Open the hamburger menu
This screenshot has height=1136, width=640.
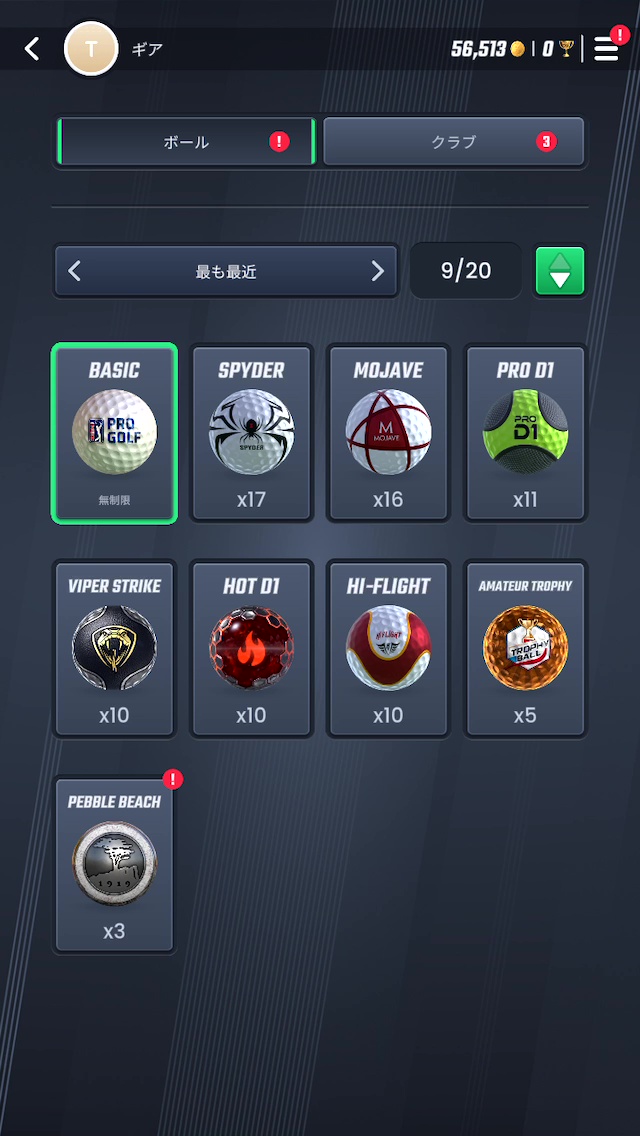(x=606, y=48)
